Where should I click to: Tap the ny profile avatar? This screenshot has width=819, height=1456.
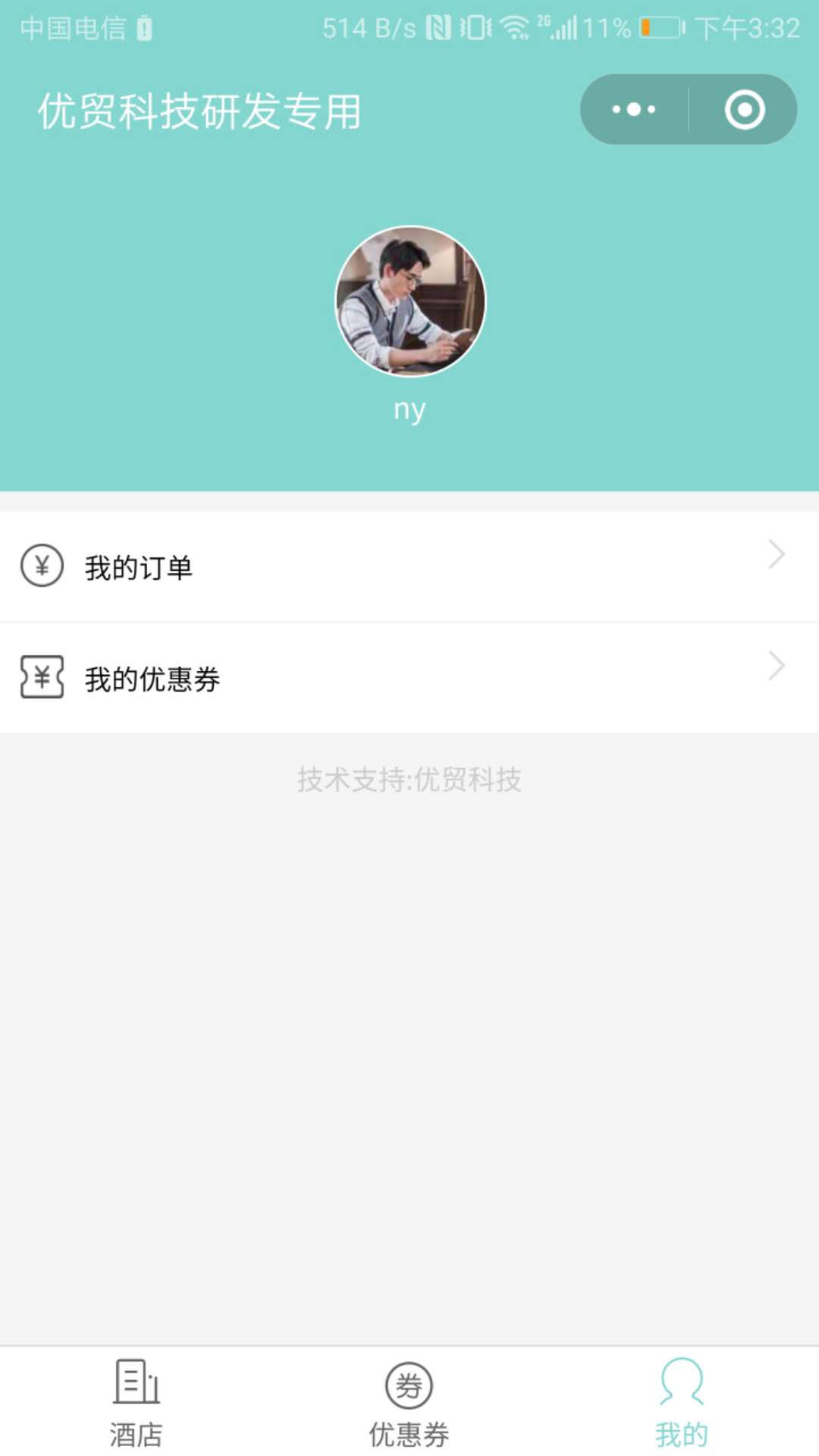(410, 301)
